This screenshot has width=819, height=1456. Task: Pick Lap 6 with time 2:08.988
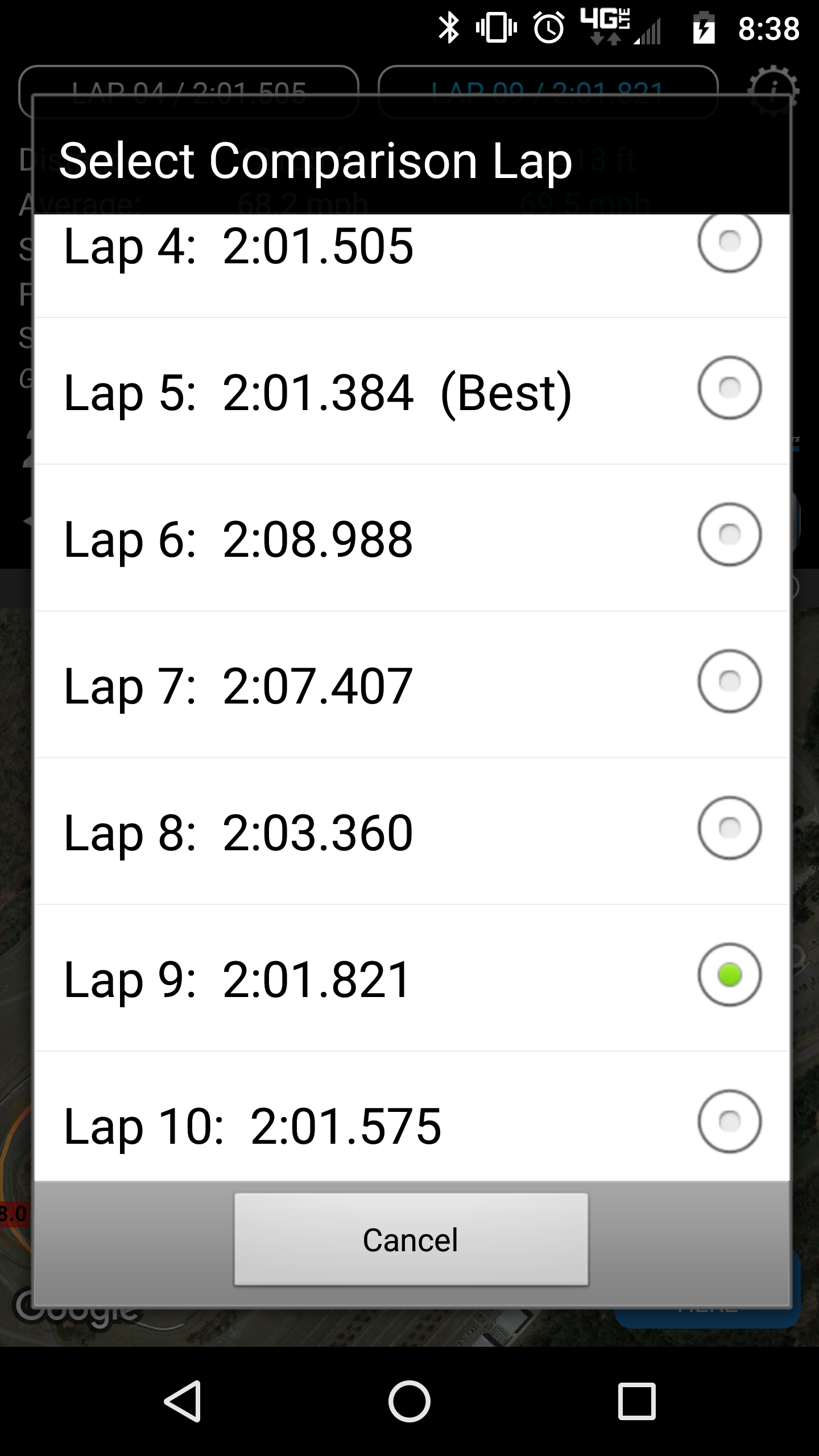[729, 535]
